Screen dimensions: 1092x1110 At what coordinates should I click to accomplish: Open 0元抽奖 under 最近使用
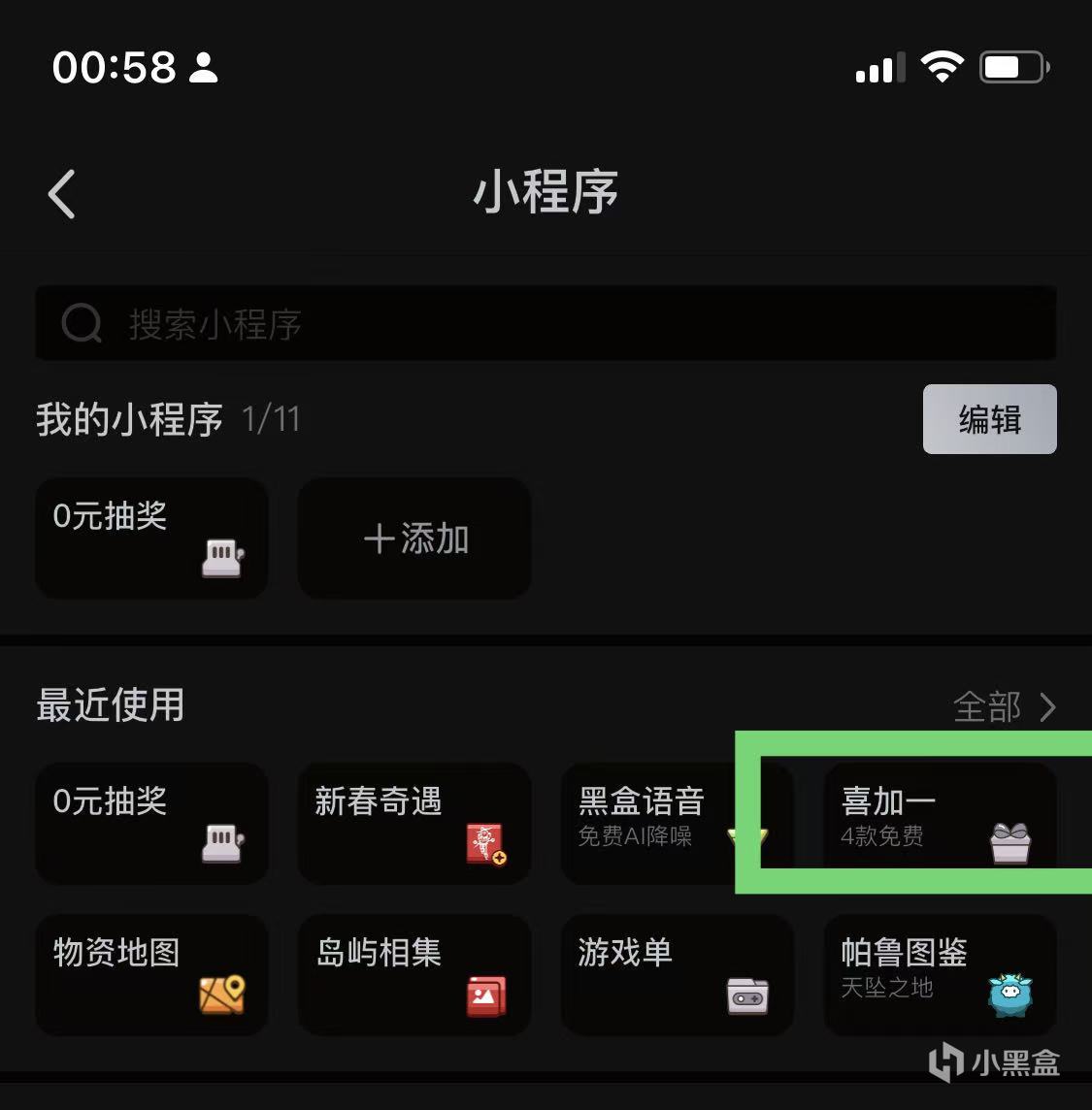[x=151, y=823]
